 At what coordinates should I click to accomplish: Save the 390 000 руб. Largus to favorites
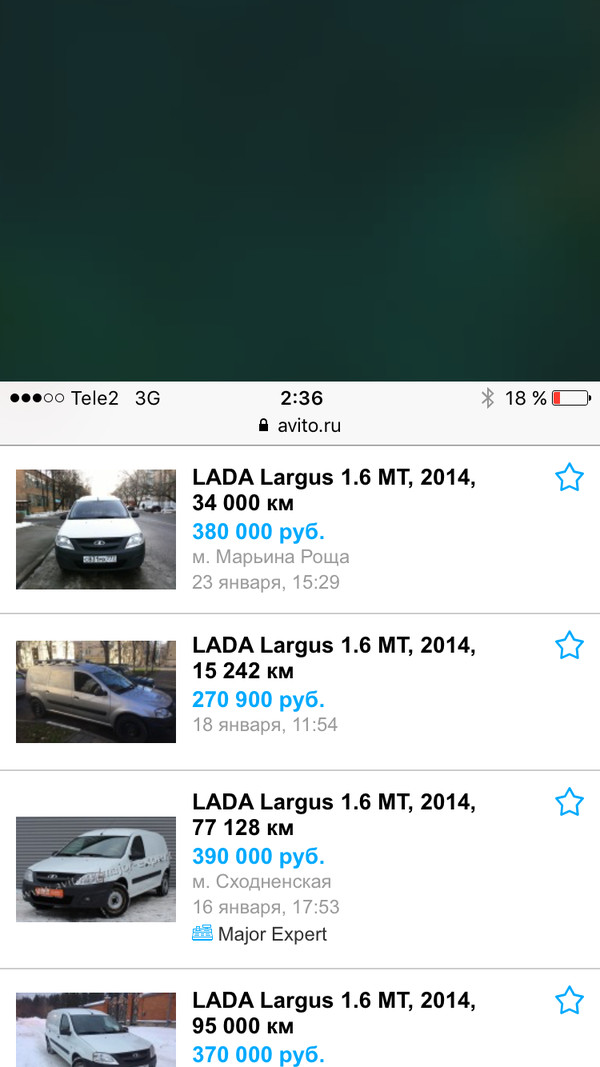(569, 802)
